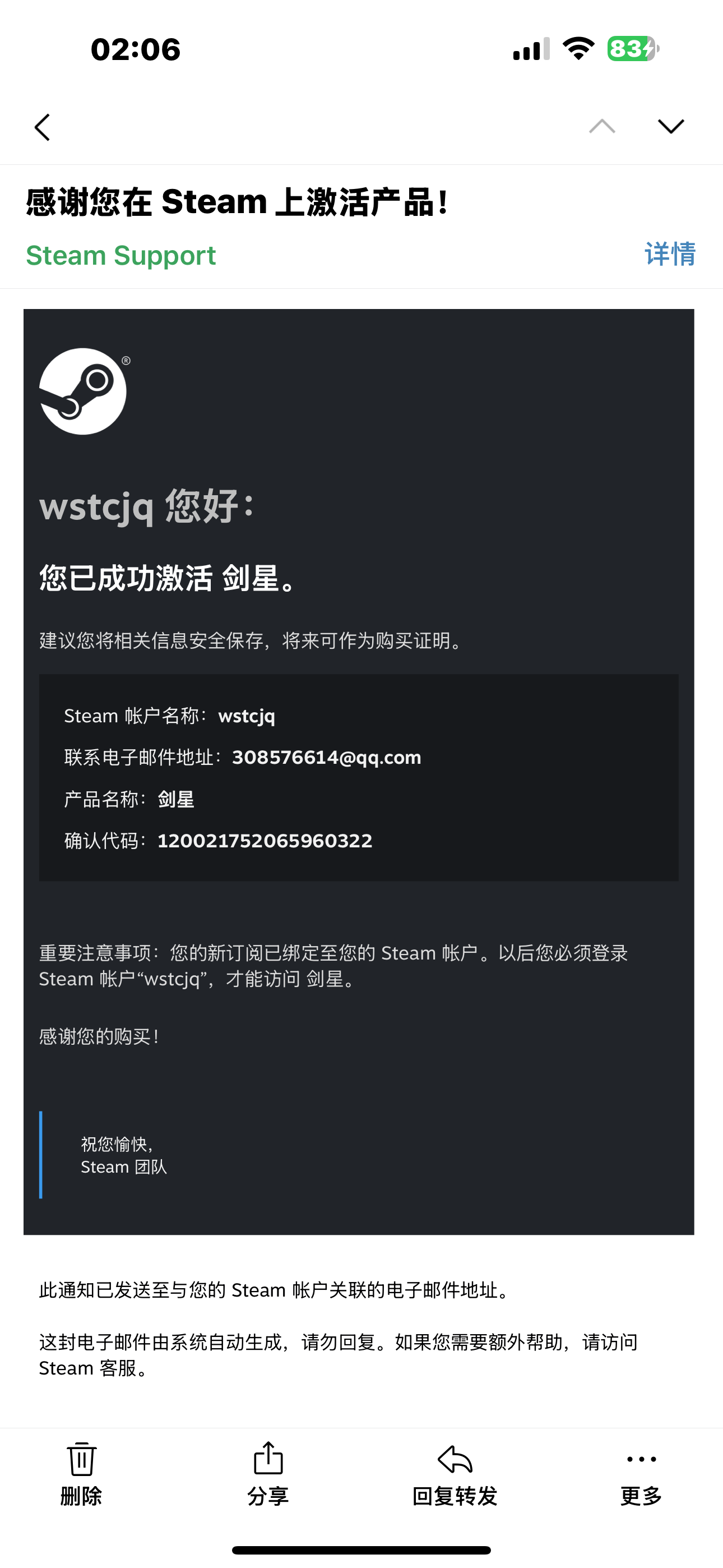
Task: Jump to the next email
Action: click(x=671, y=126)
